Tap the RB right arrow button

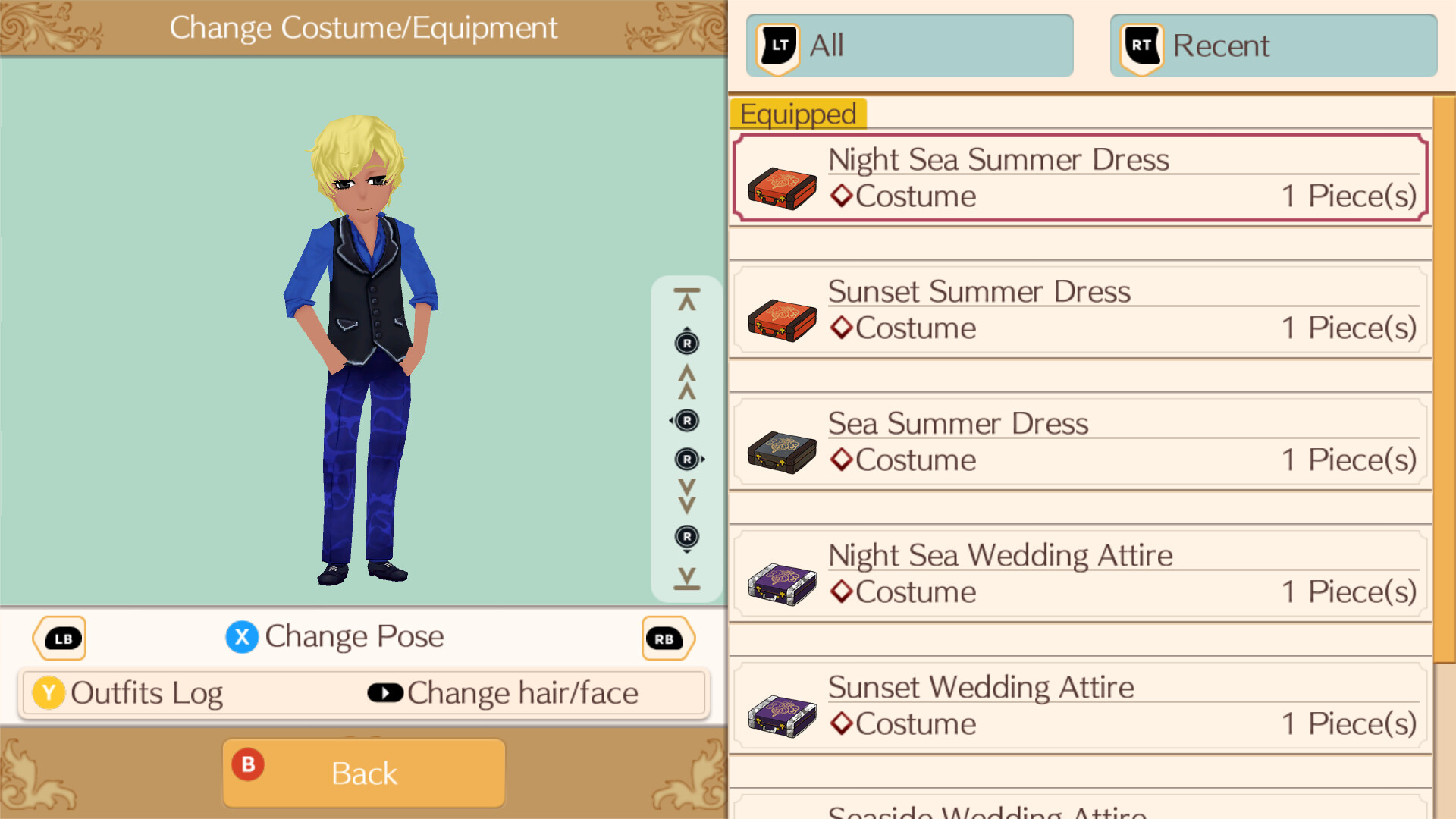pos(666,639)
